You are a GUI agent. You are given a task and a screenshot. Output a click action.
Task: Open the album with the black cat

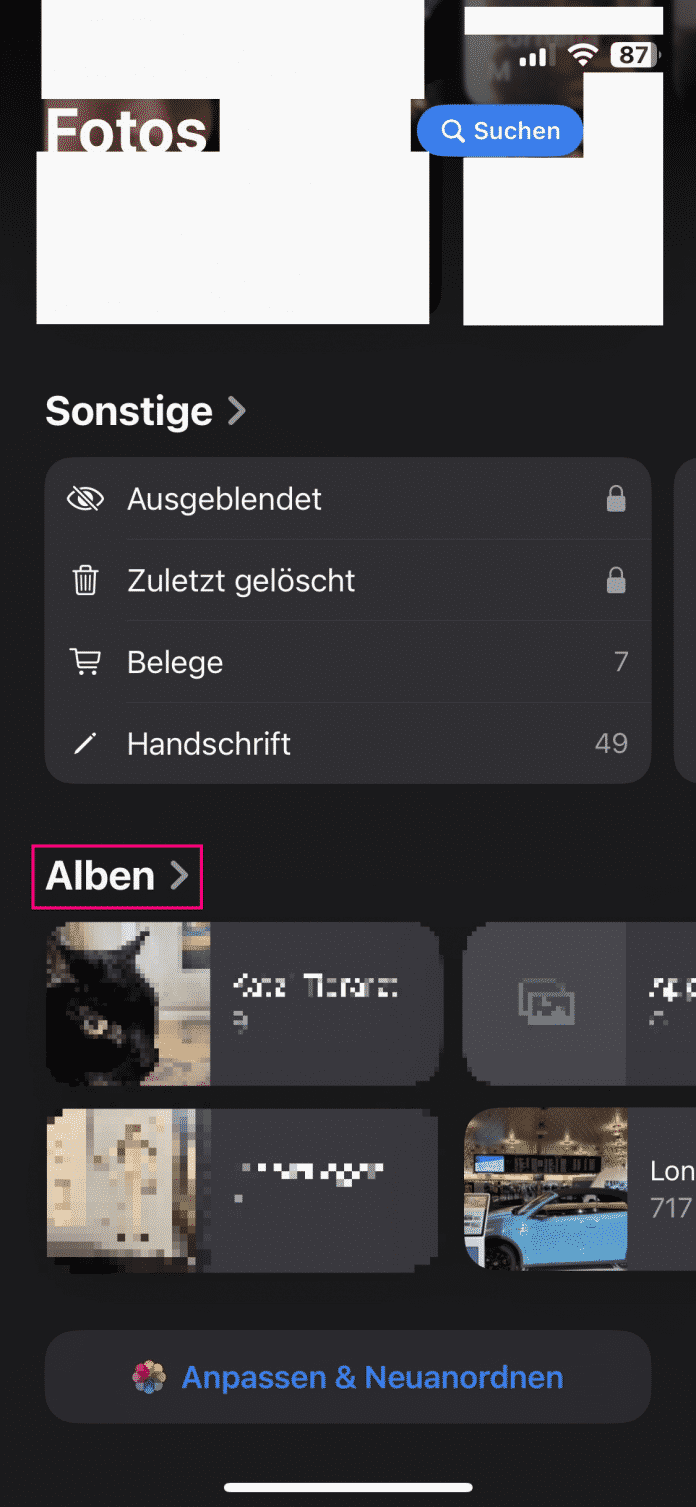[x=243, y=1003]
